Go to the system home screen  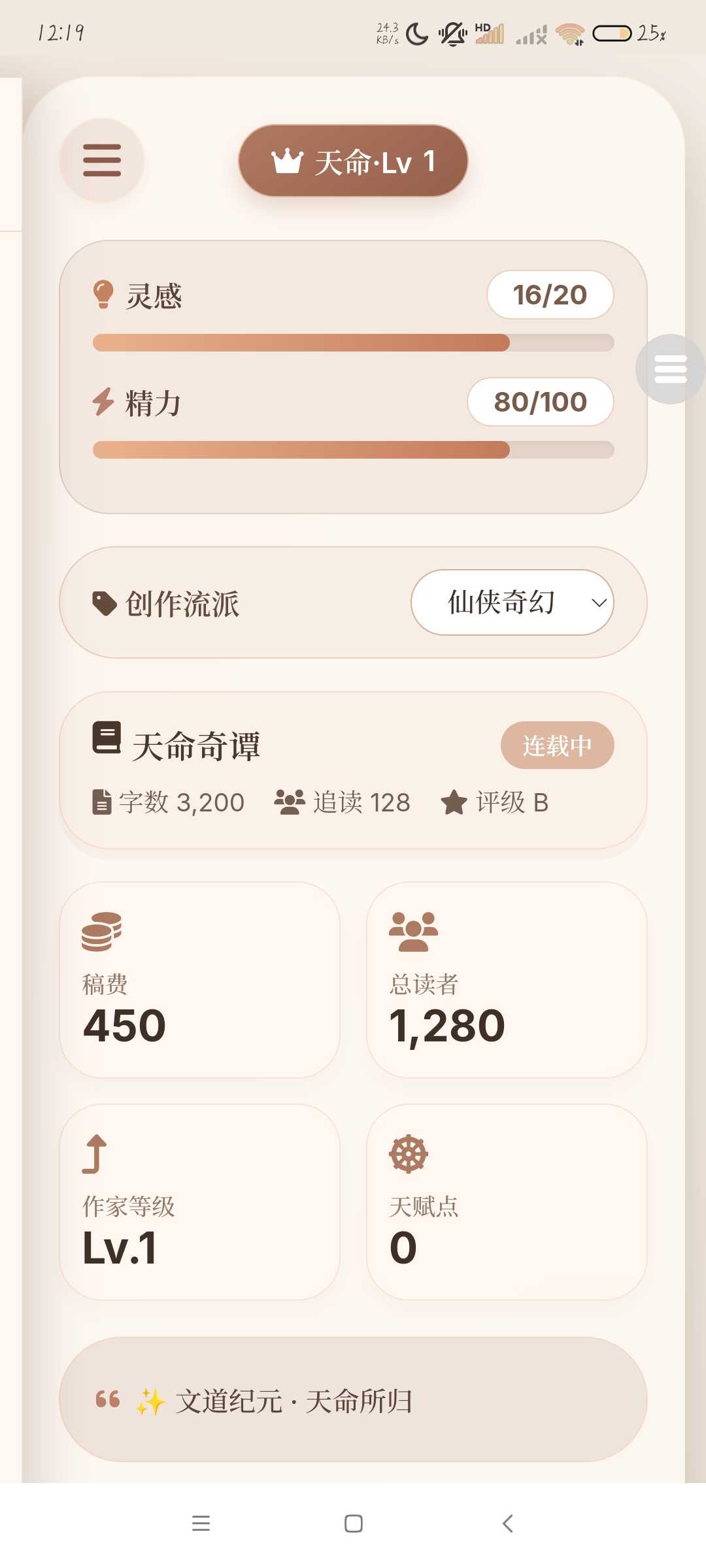click(x=353, y=1524)
